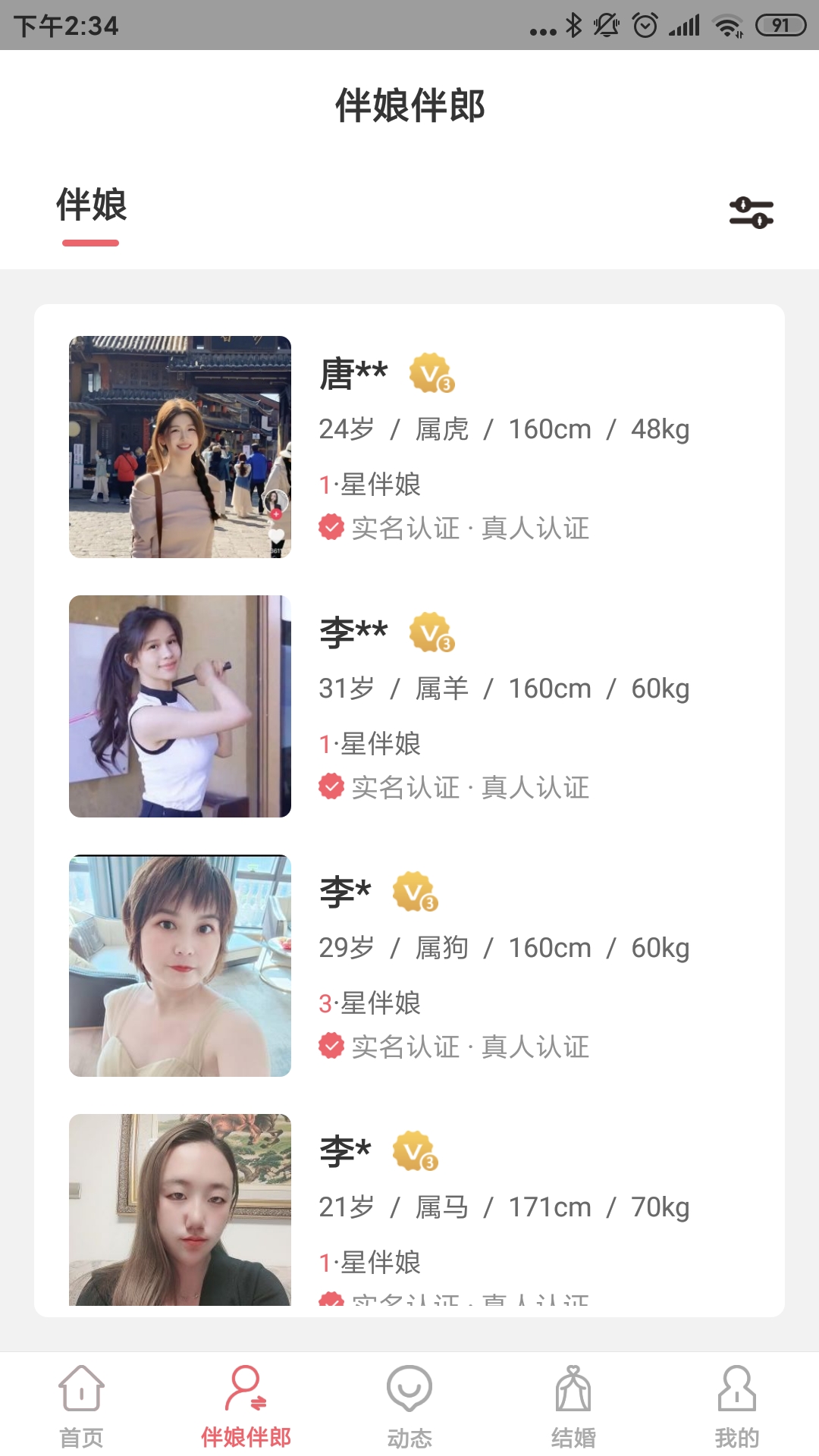
Task: Tap the heart icon on 唐** photo
Action: tap(276, 536)
